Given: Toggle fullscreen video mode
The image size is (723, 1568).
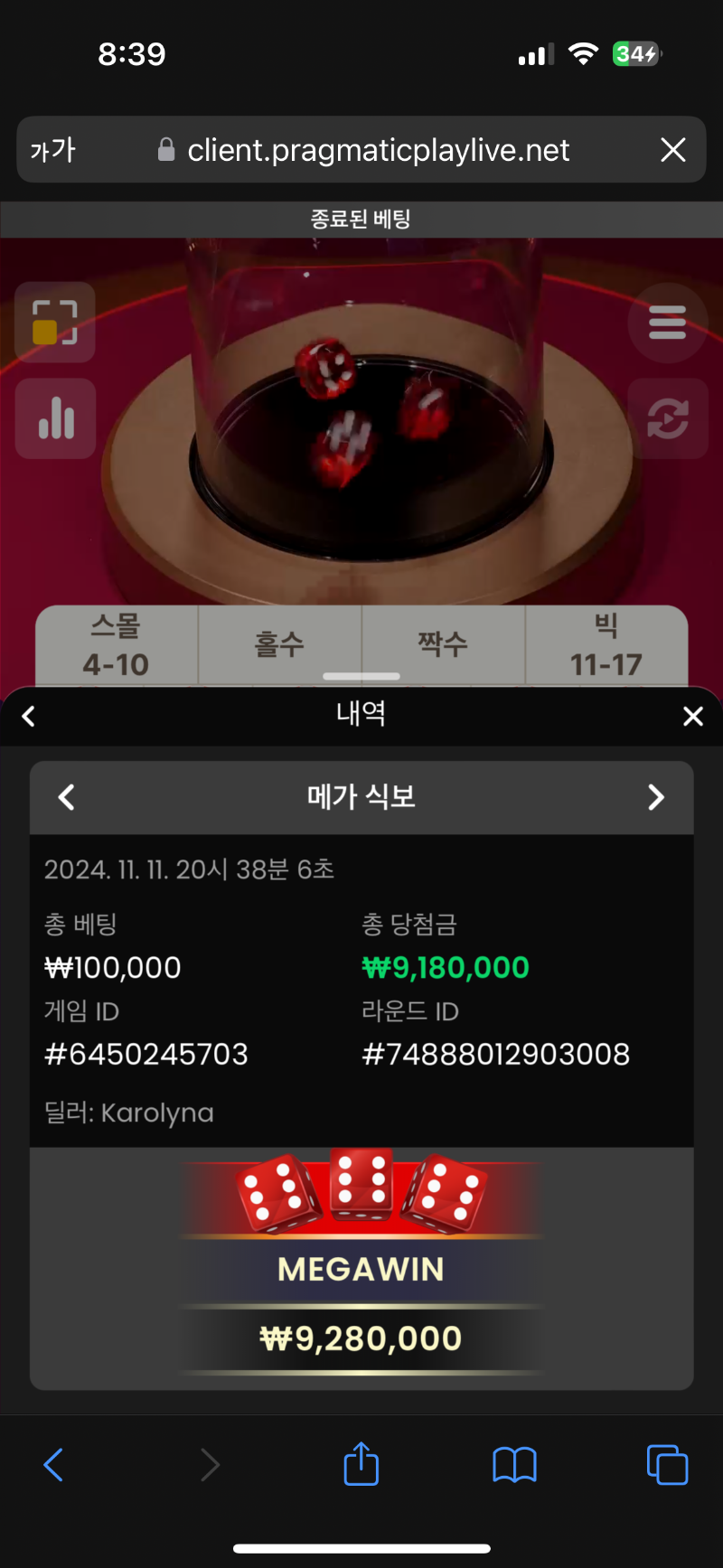Looking at the screenshot, I should point(55,323).
